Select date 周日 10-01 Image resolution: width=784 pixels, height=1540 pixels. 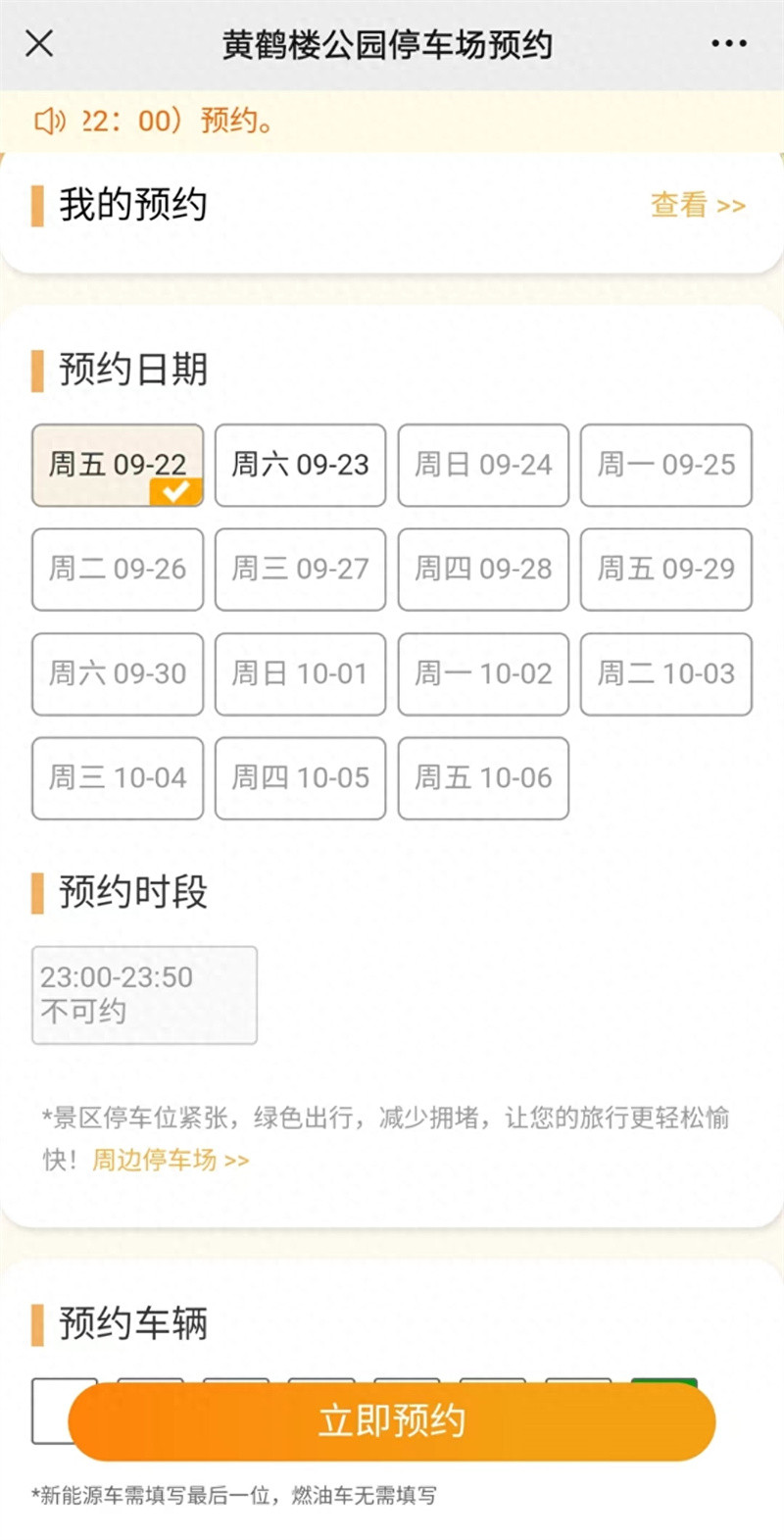pyautogui.click(x=300, y=674)
